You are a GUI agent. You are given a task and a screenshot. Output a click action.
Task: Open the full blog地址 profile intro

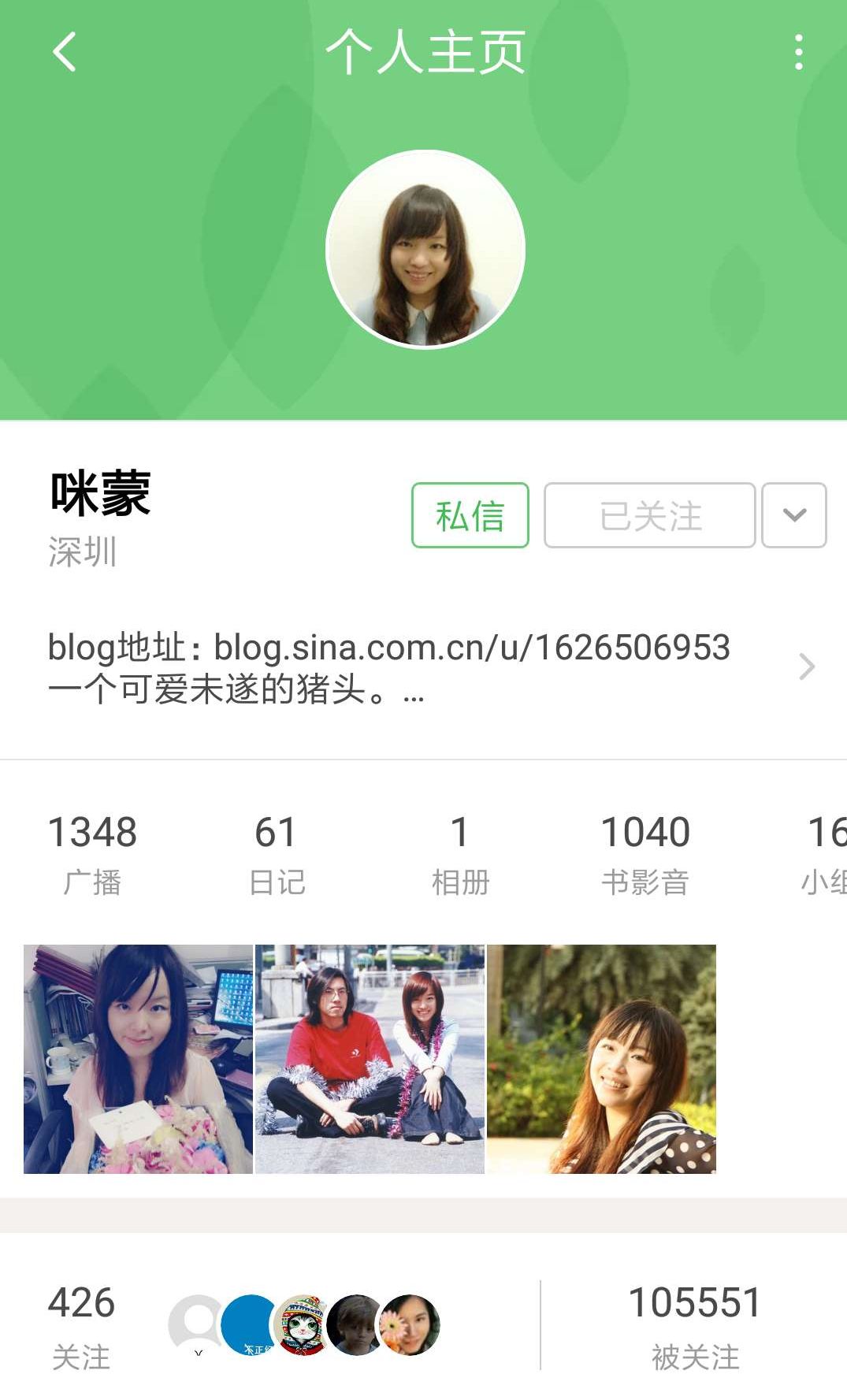click(425, 667)
